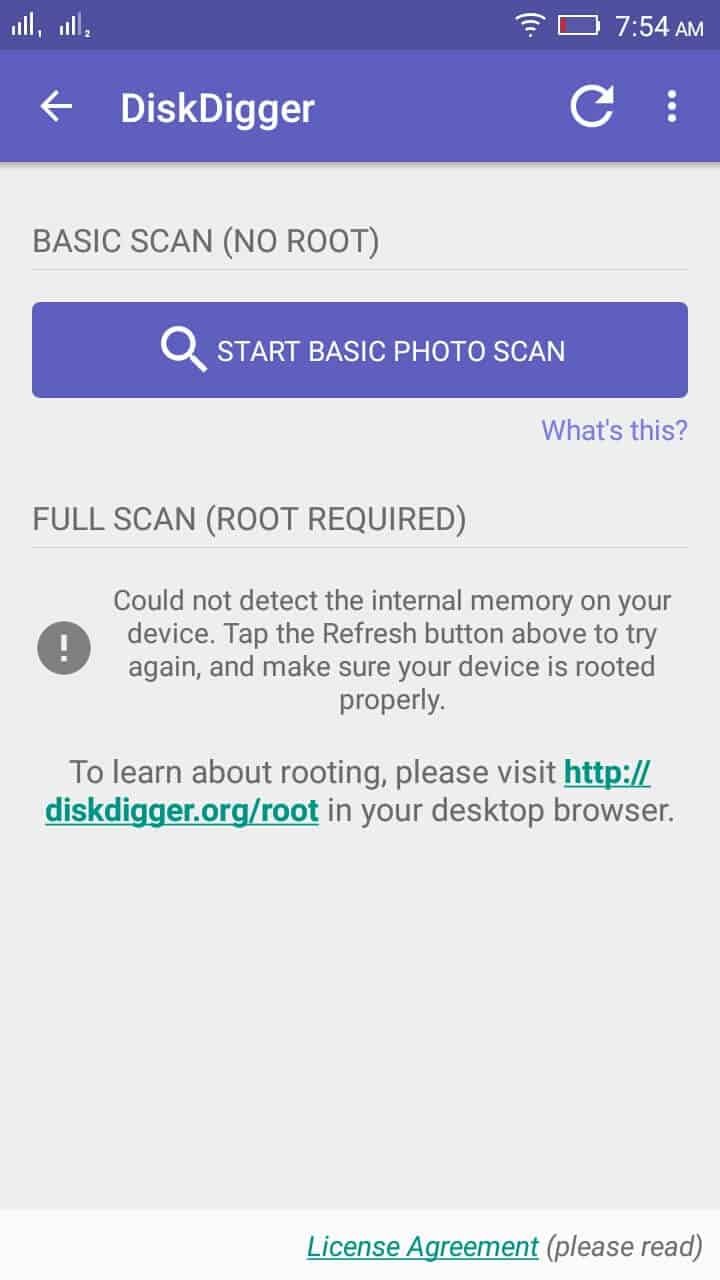The width and height of the screenshot is (720, 1280).
Task: Start basic photo scan
Action: coord(360,350)
